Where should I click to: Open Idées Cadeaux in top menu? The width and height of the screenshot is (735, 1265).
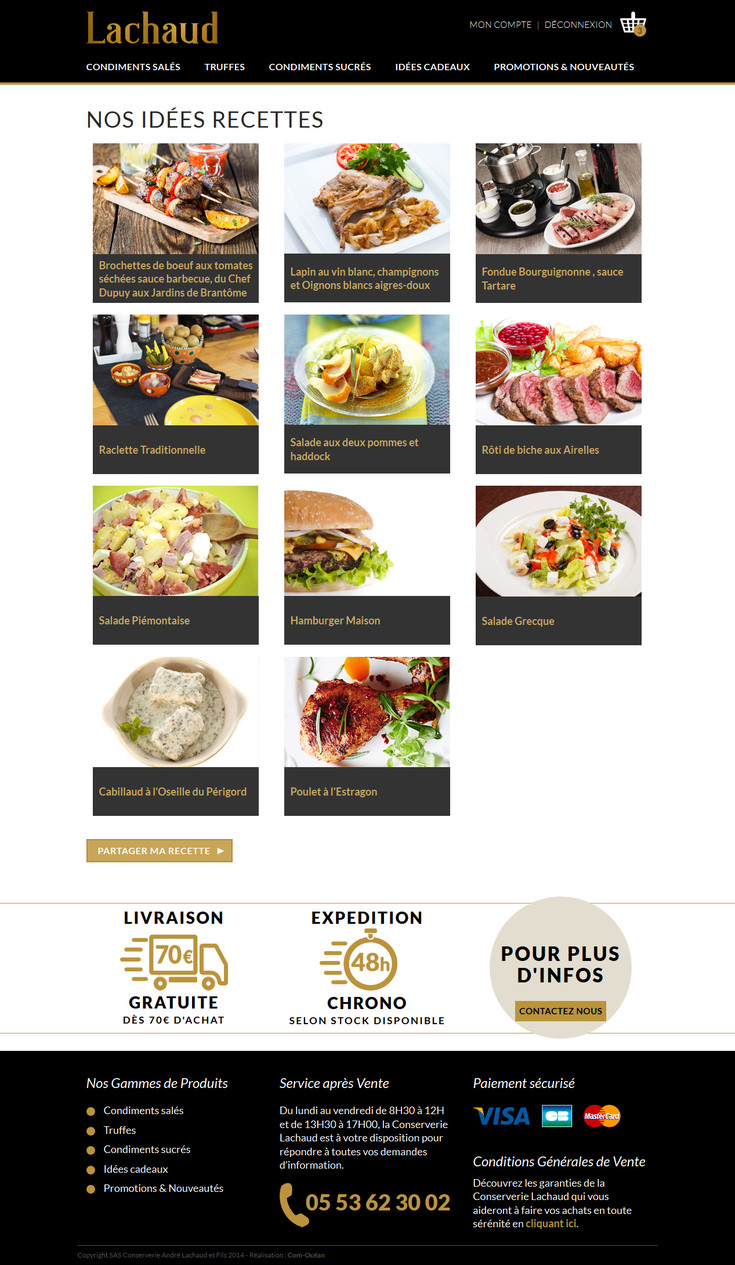(x=432, y=67)
